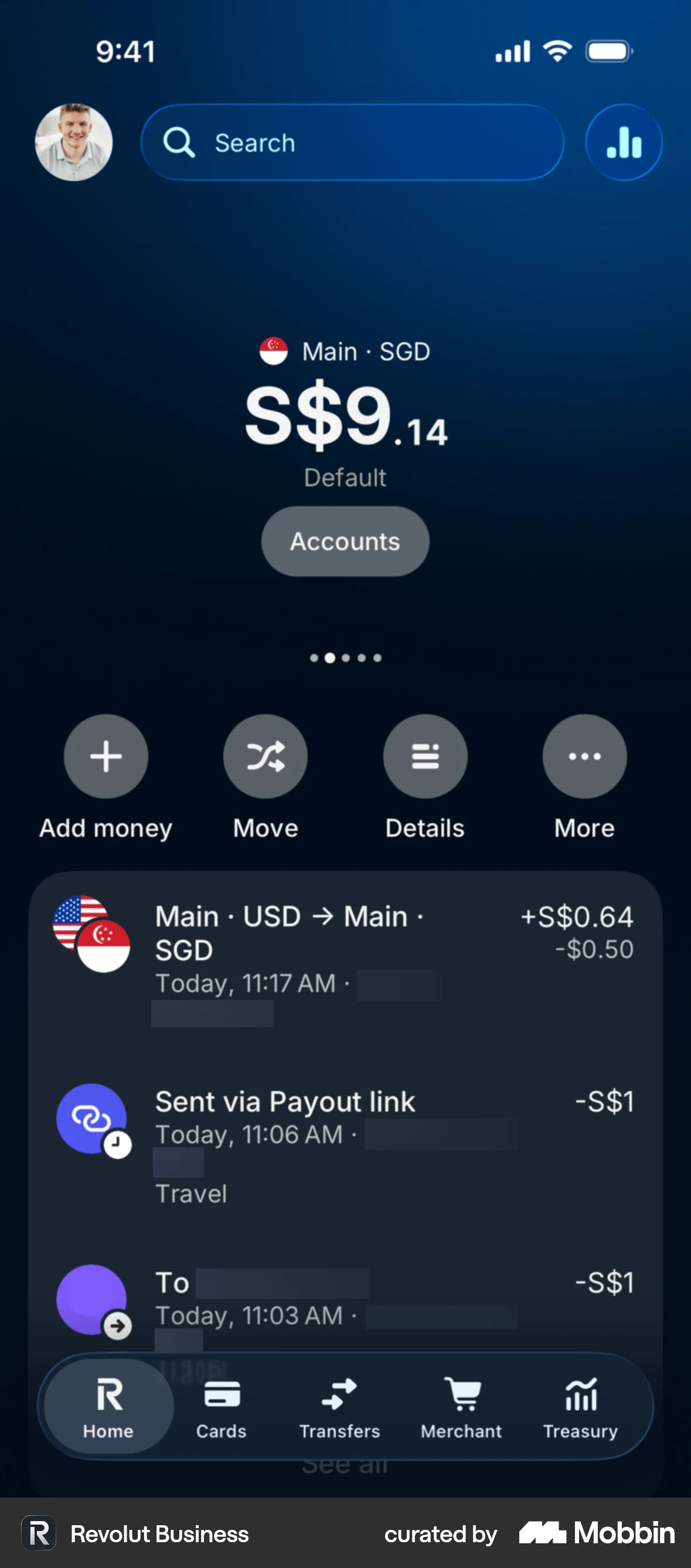Tap the Singapore flag on Main SGD account
The image size is (691, 1568).
274,350
